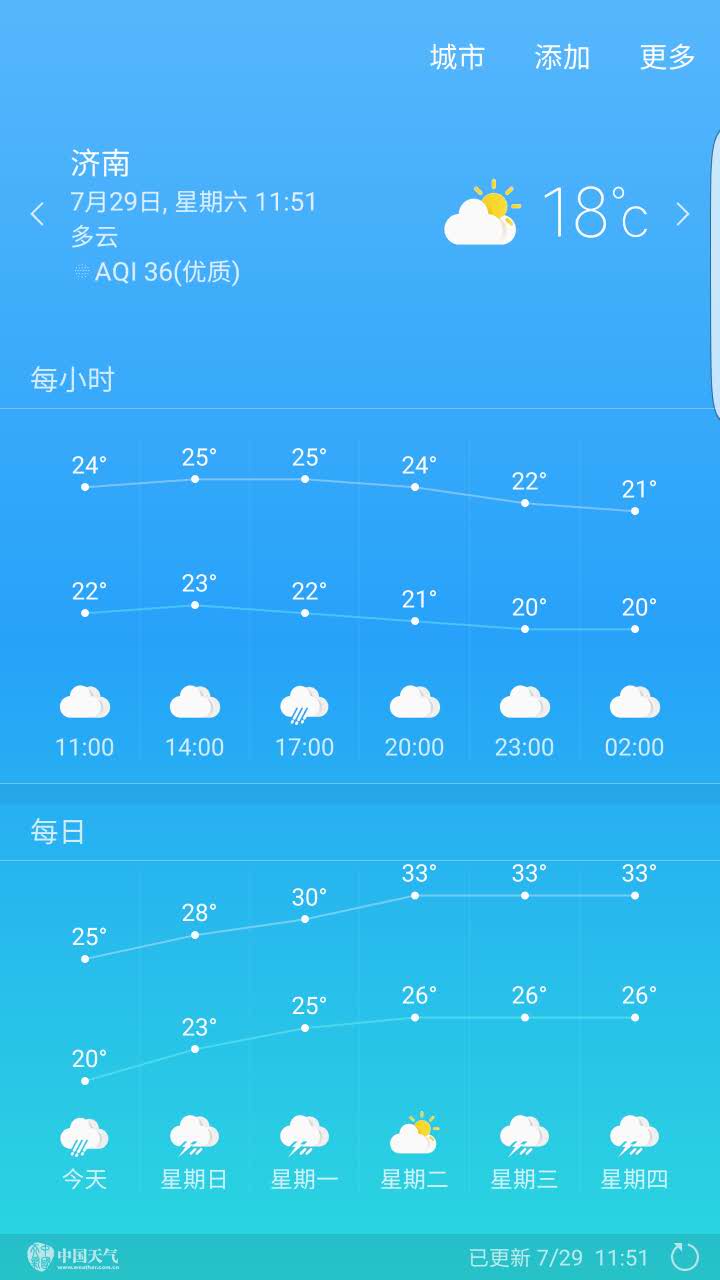This screenshot has width=720, height=1280.
Task: Tap 添加 to add a city
Action: (x=562, y=57)
